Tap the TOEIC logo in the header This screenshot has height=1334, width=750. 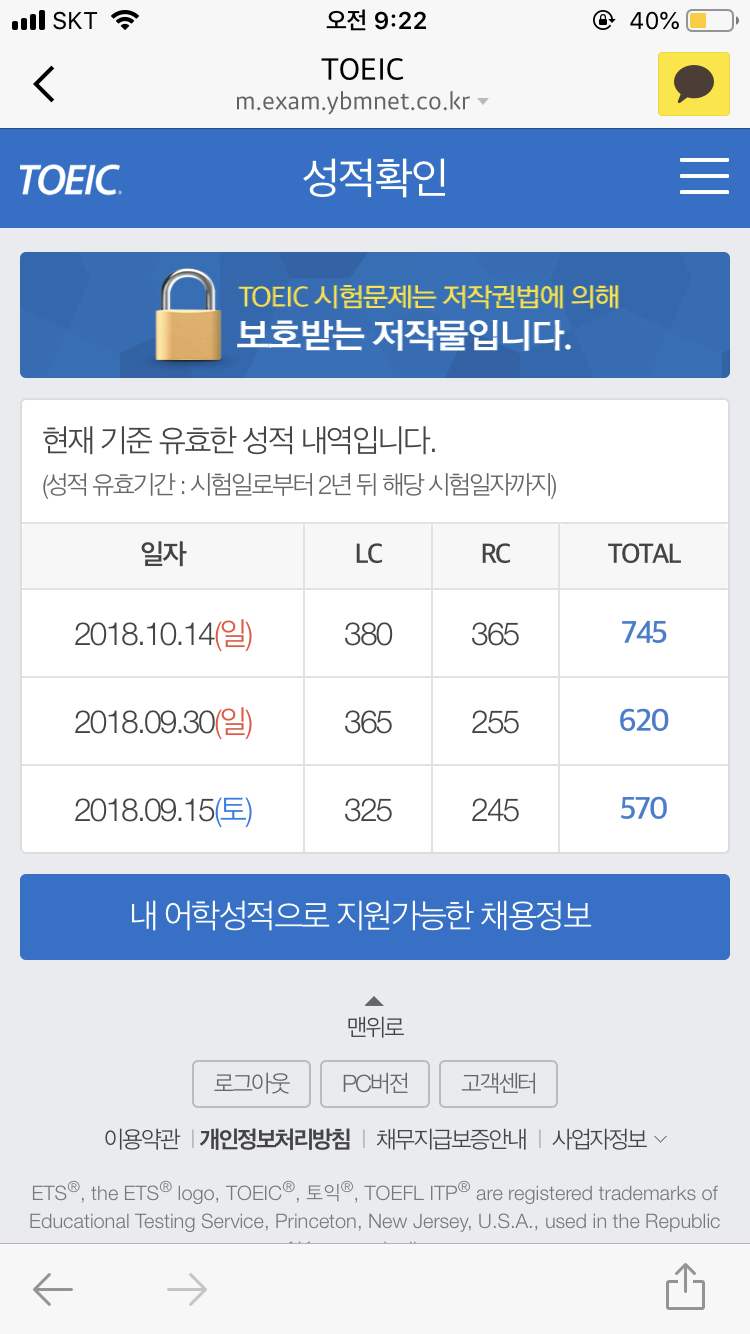[70, 179]
